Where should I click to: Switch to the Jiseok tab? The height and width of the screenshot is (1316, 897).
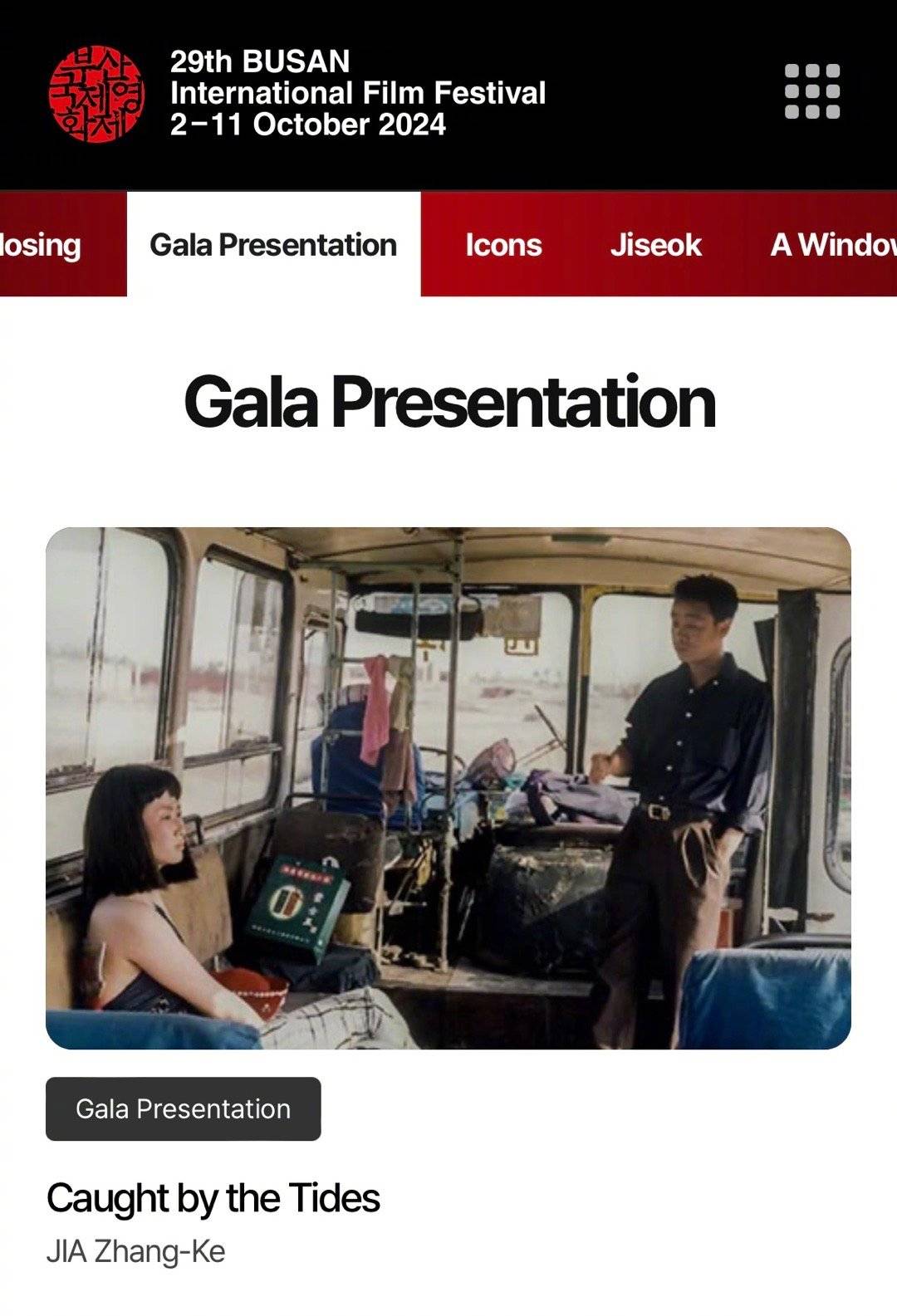[x=655, y=245]
